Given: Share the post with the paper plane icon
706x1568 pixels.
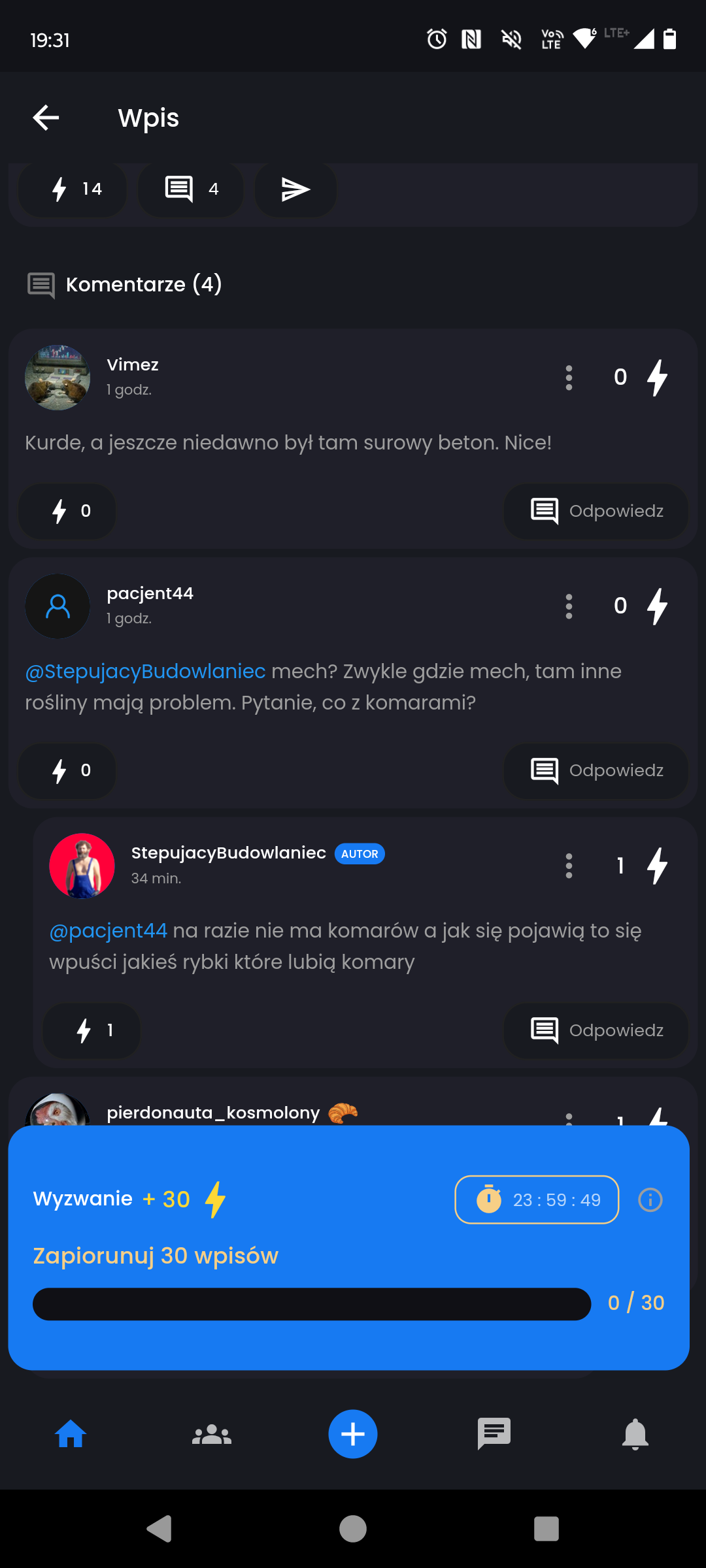Looking at the screenshot, I should (295, 189).
